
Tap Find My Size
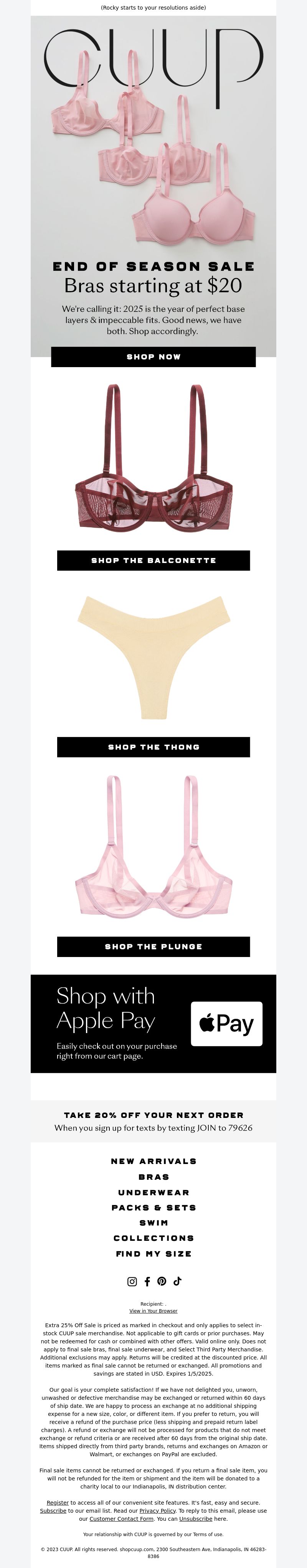pyautogui.click(x=153, y=1254)
